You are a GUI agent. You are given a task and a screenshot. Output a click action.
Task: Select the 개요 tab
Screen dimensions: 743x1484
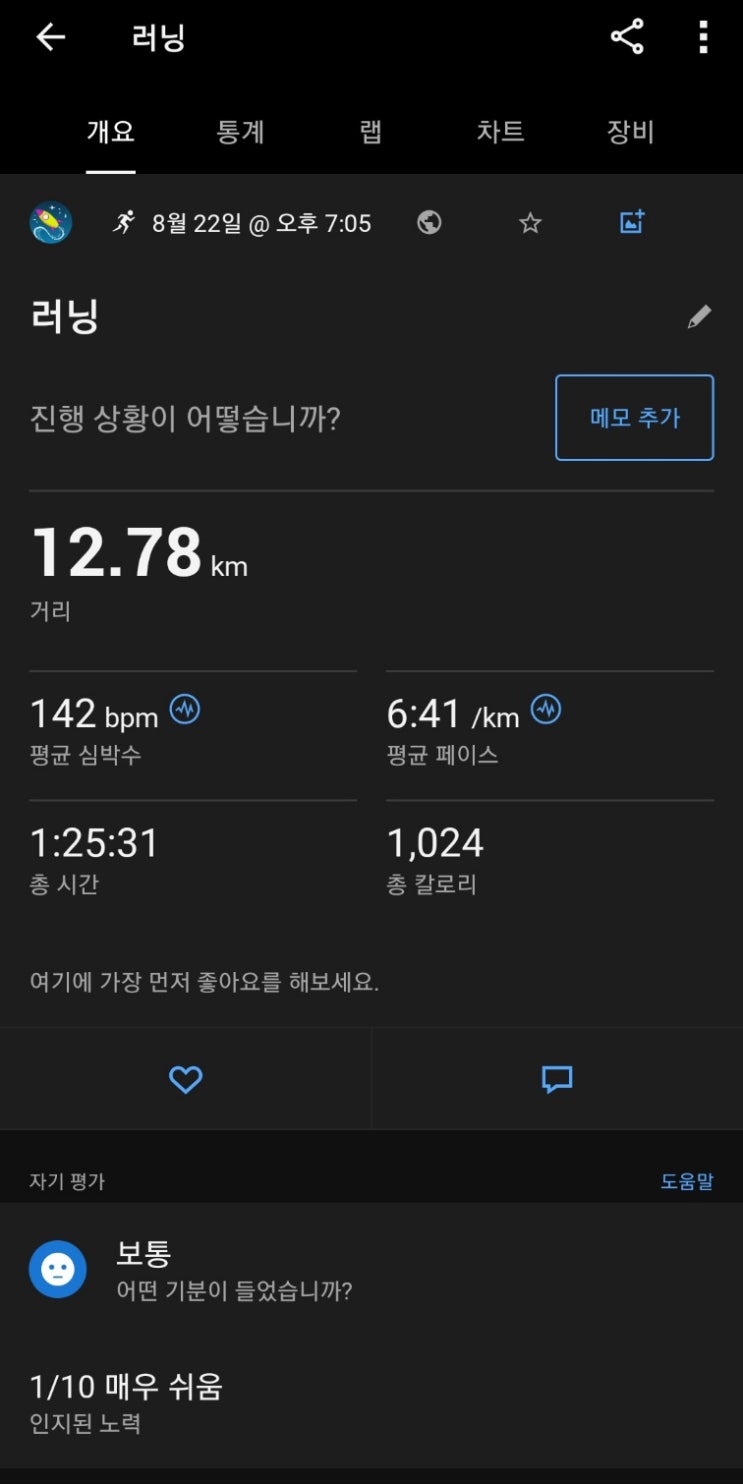point(110,132)
